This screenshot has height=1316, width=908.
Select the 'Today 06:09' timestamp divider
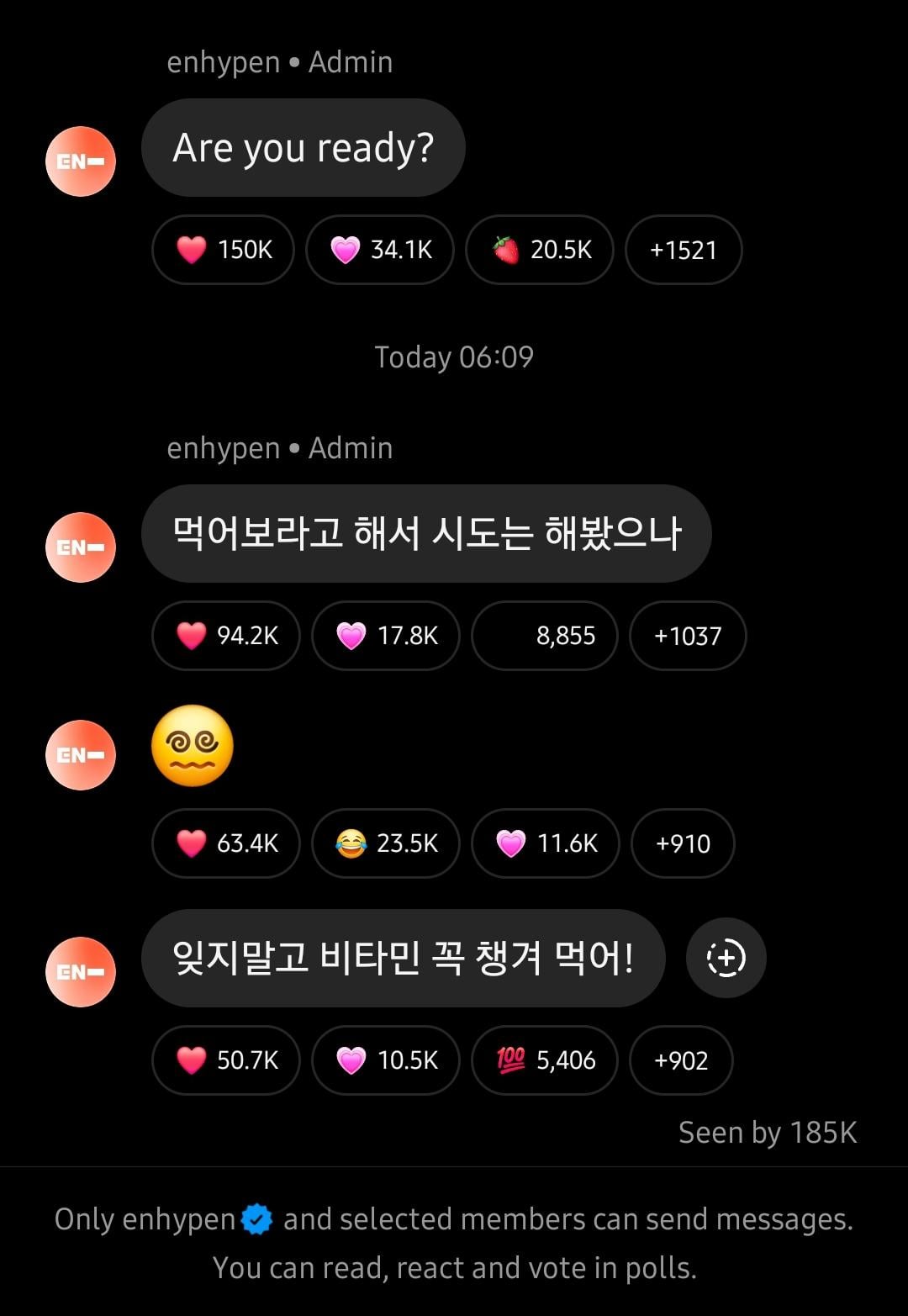coord(453,357)
